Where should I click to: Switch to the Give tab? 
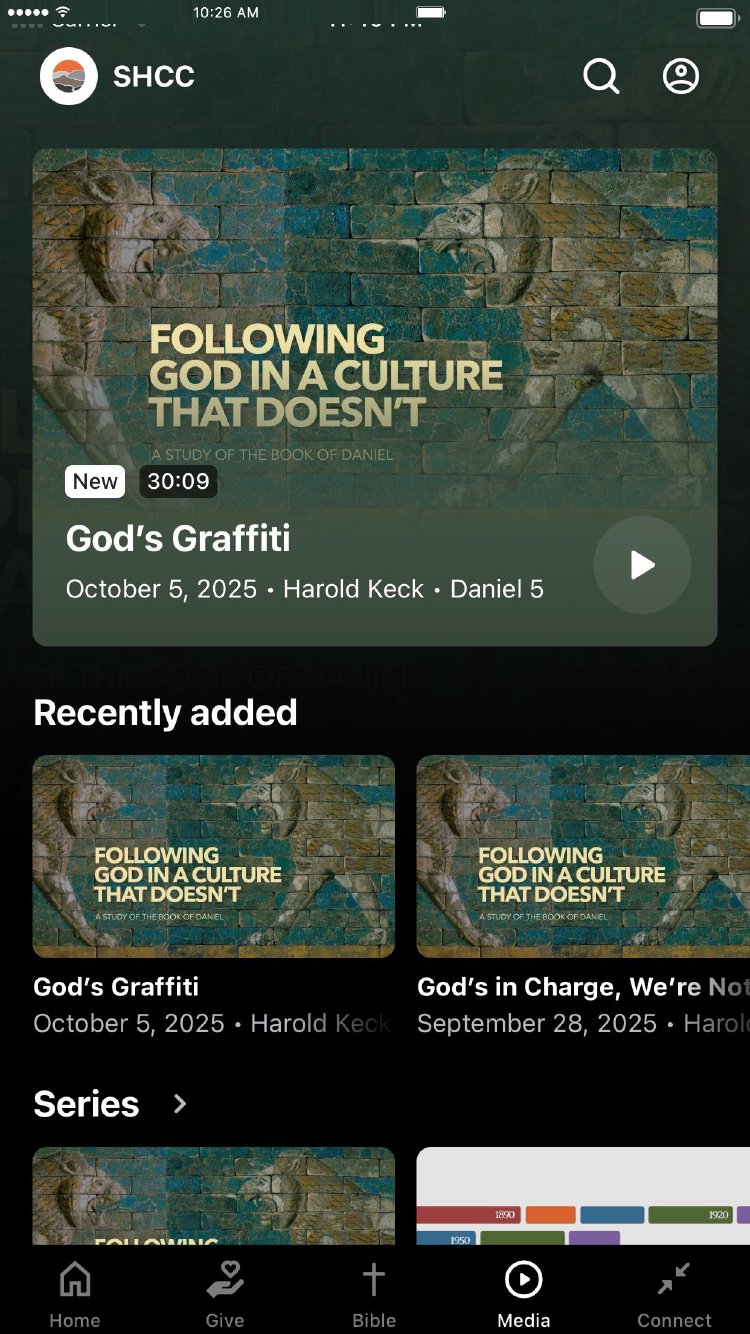coord(225,1294)
